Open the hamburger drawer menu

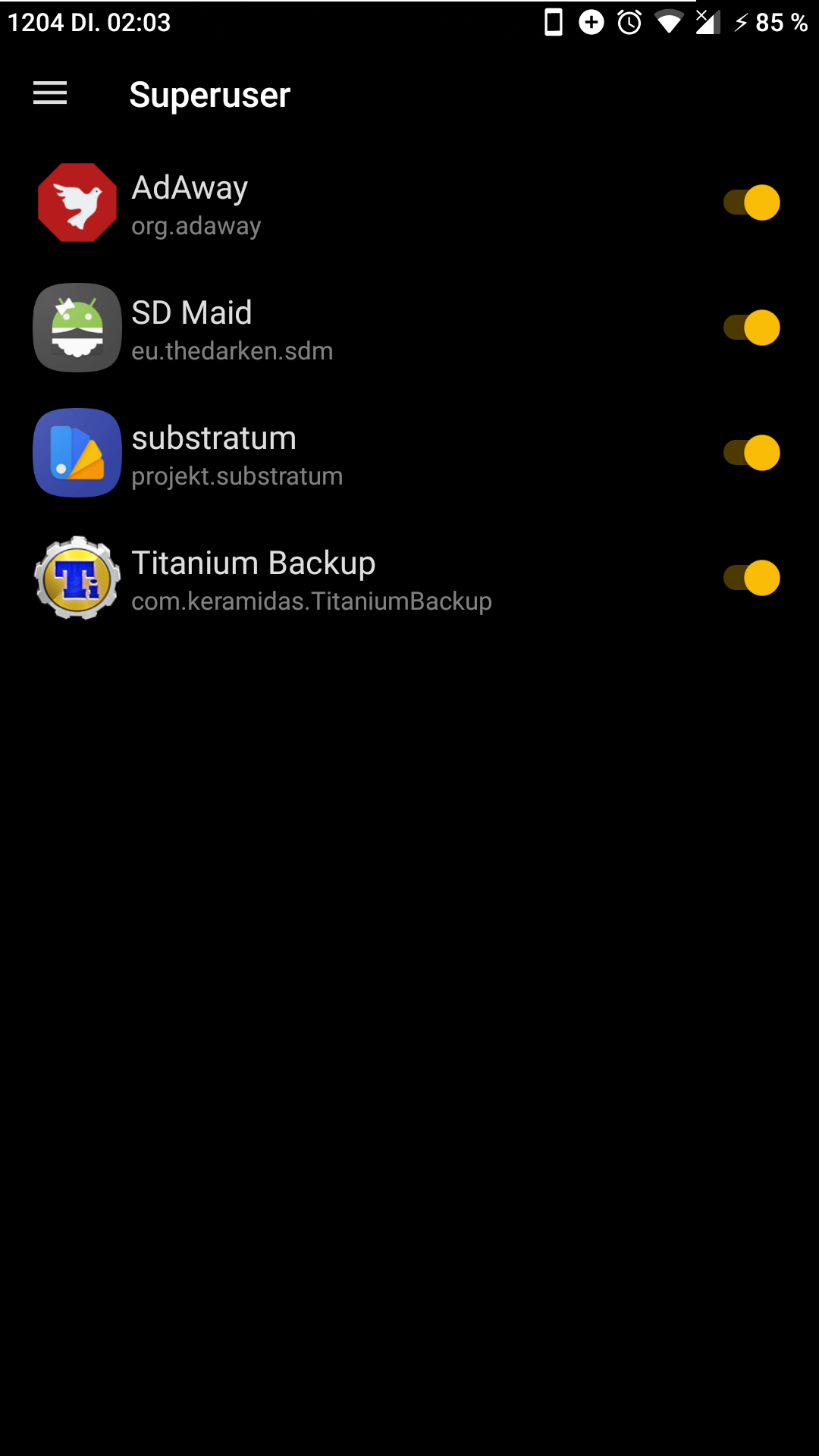click(50, 94)
